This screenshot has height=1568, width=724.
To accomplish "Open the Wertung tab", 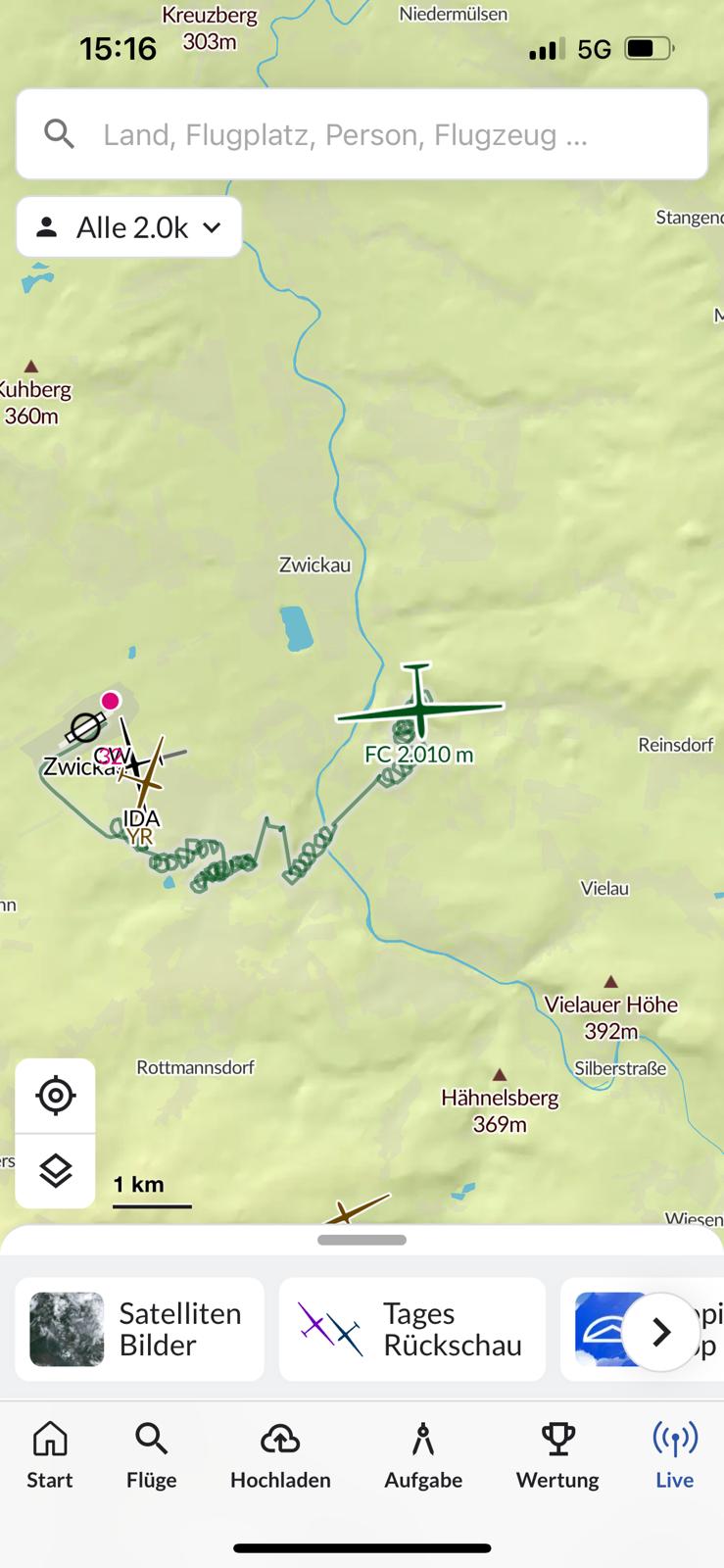I will 557,1456.
